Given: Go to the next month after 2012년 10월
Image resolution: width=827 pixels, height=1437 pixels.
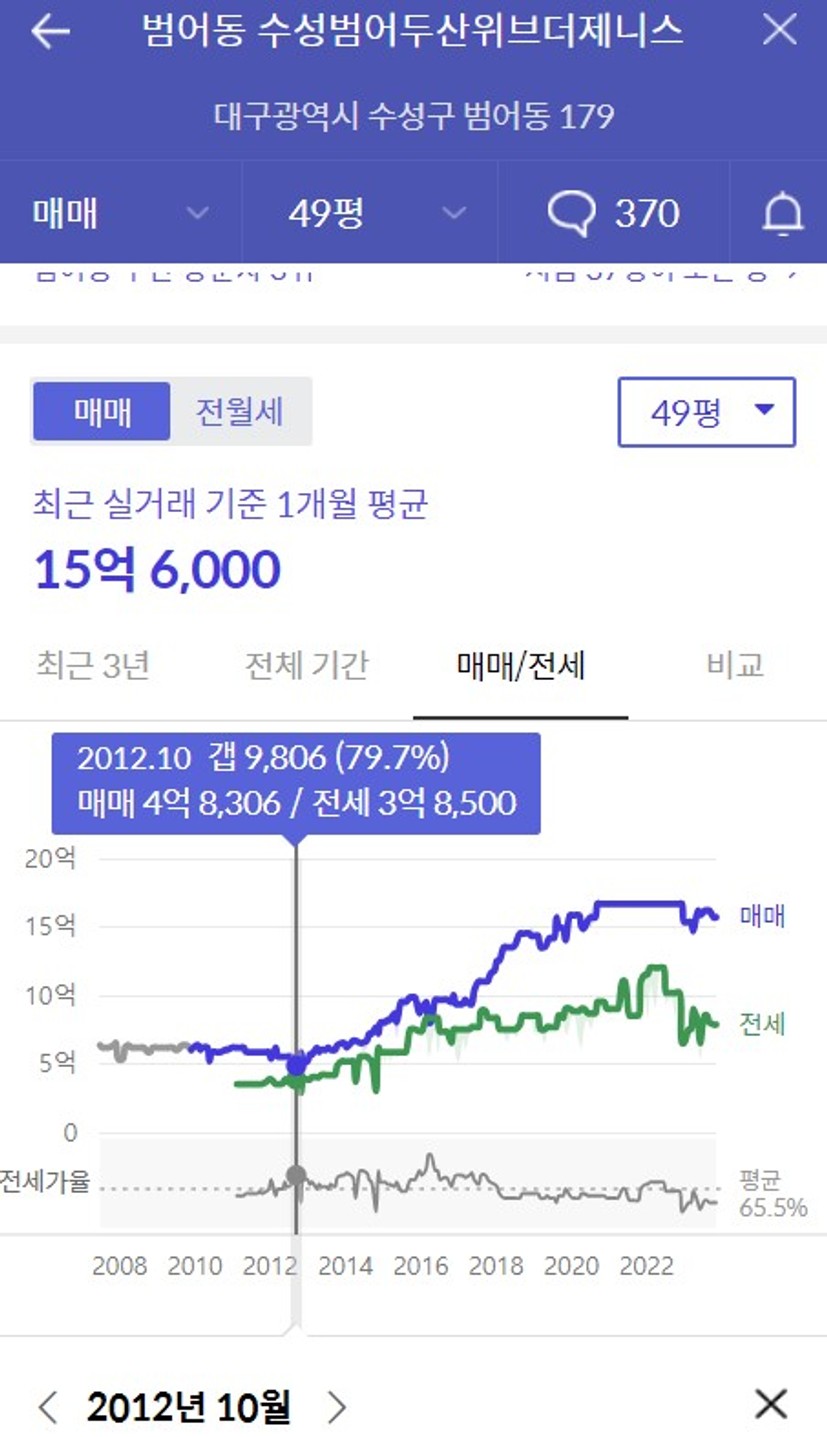Looking at the screenshot, I should point(337,1407).
